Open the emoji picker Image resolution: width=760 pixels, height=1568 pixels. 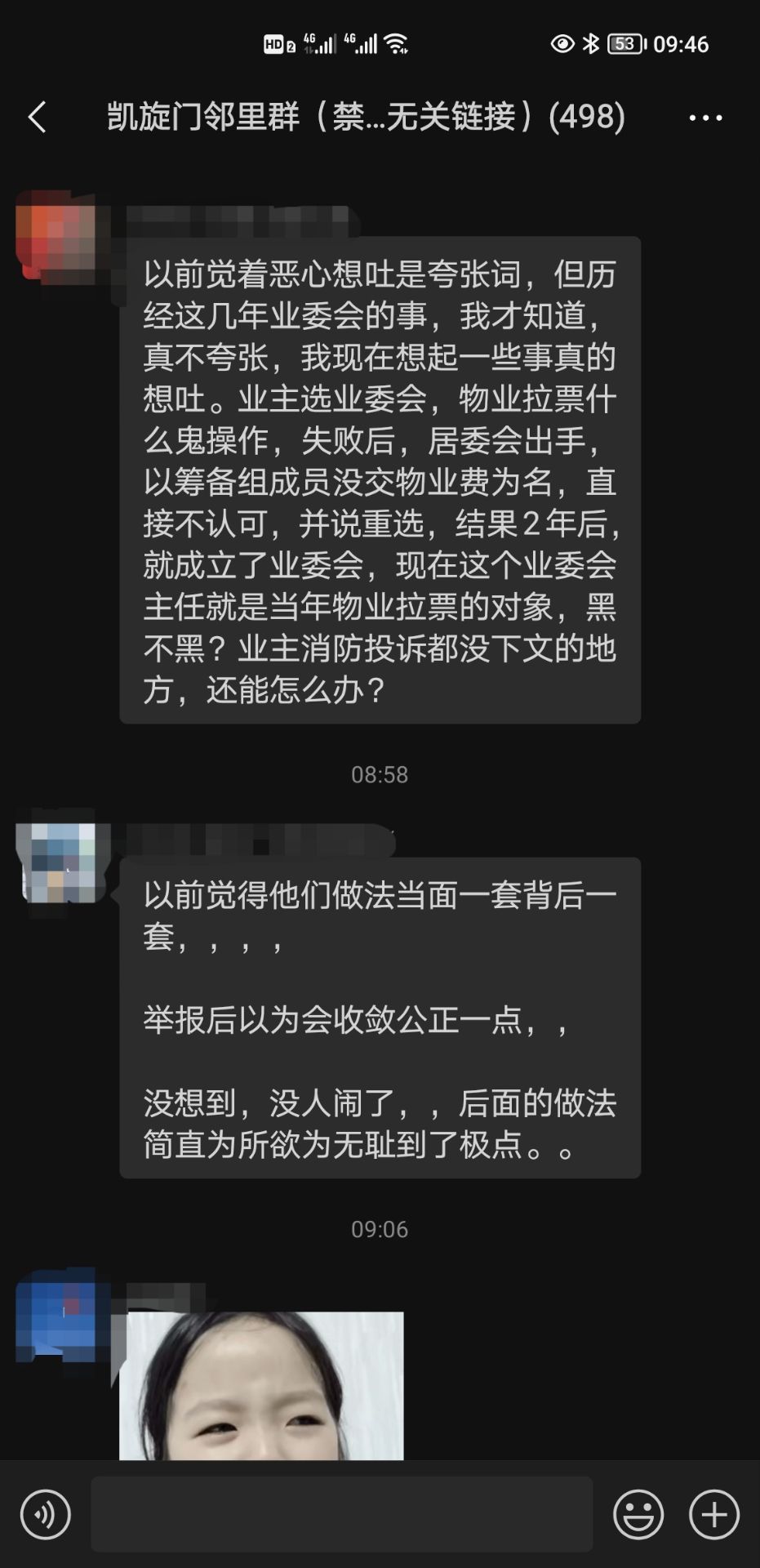tap(638, 1514)
